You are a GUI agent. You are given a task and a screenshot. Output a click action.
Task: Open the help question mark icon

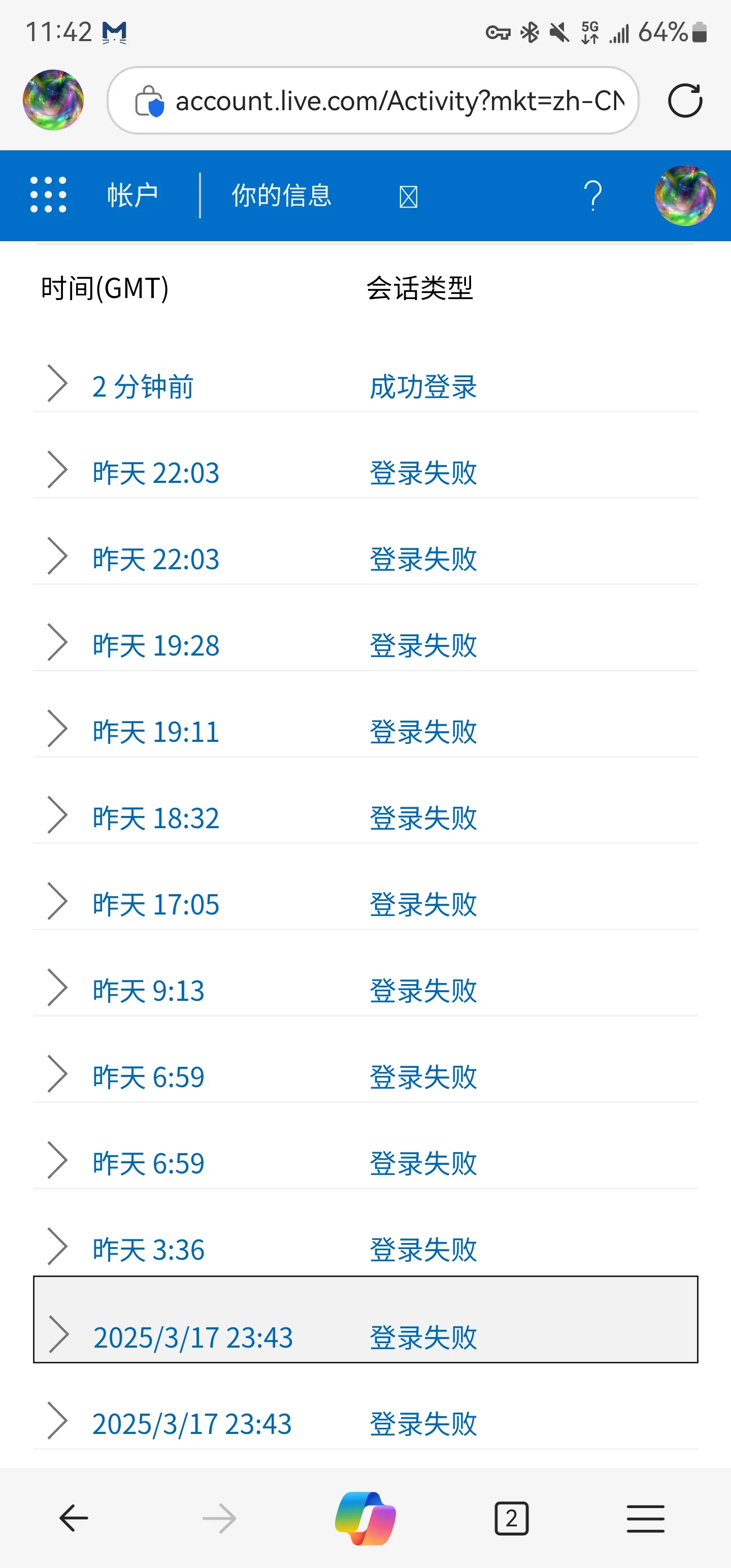[592, 195]
